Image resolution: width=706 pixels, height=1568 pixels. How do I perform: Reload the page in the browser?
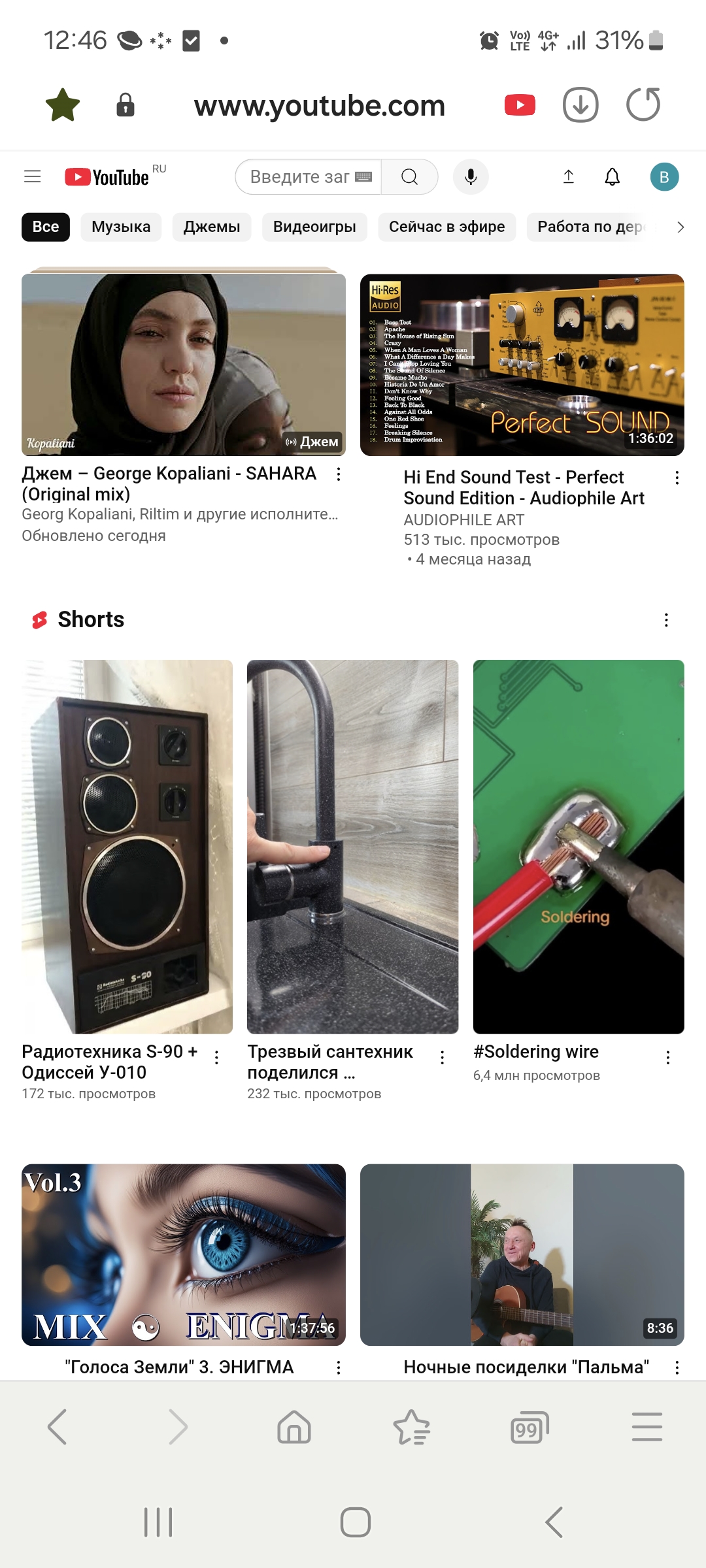643,105
